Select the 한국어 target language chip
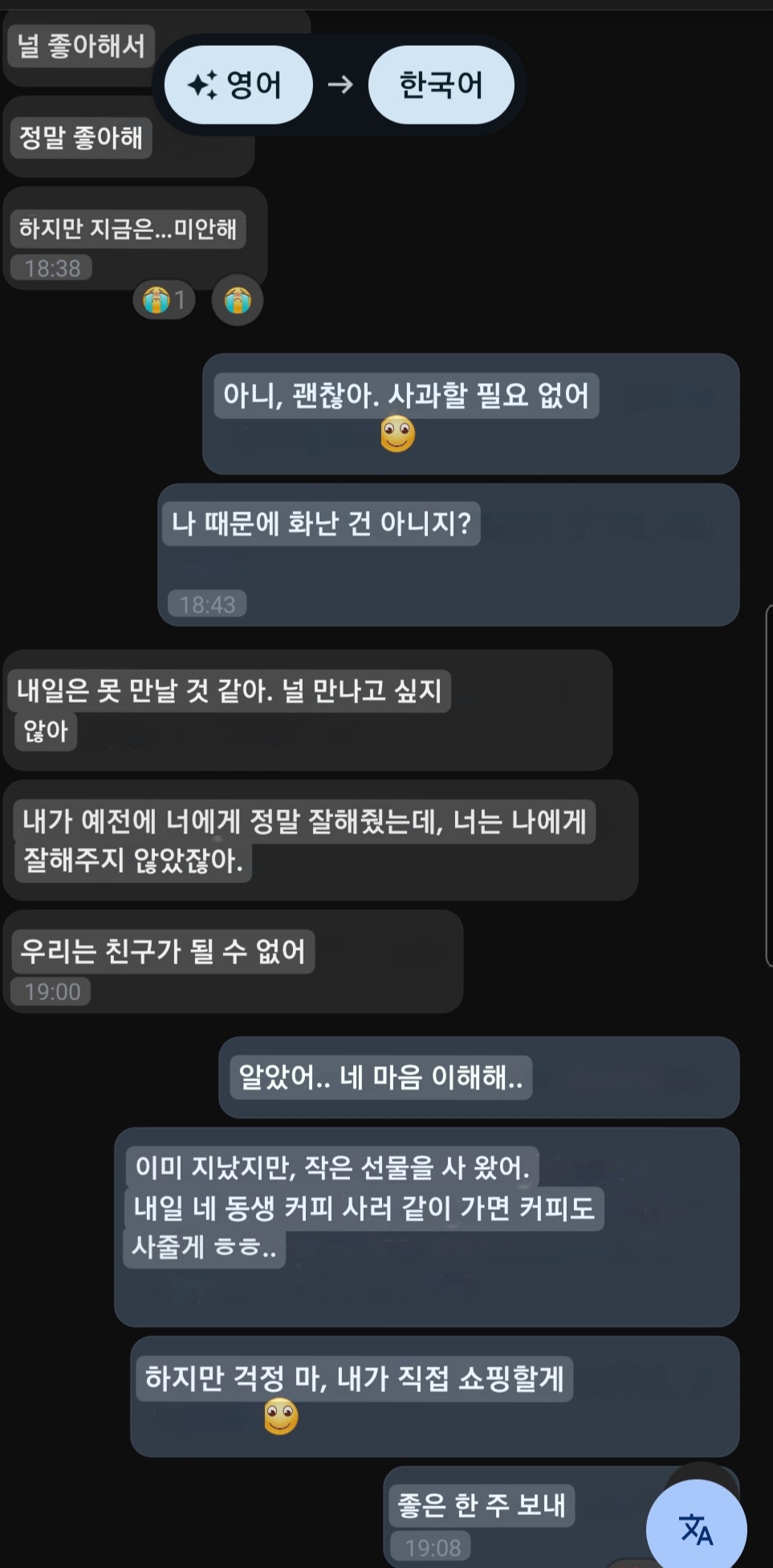773x1568 pixels. point(441,84)
